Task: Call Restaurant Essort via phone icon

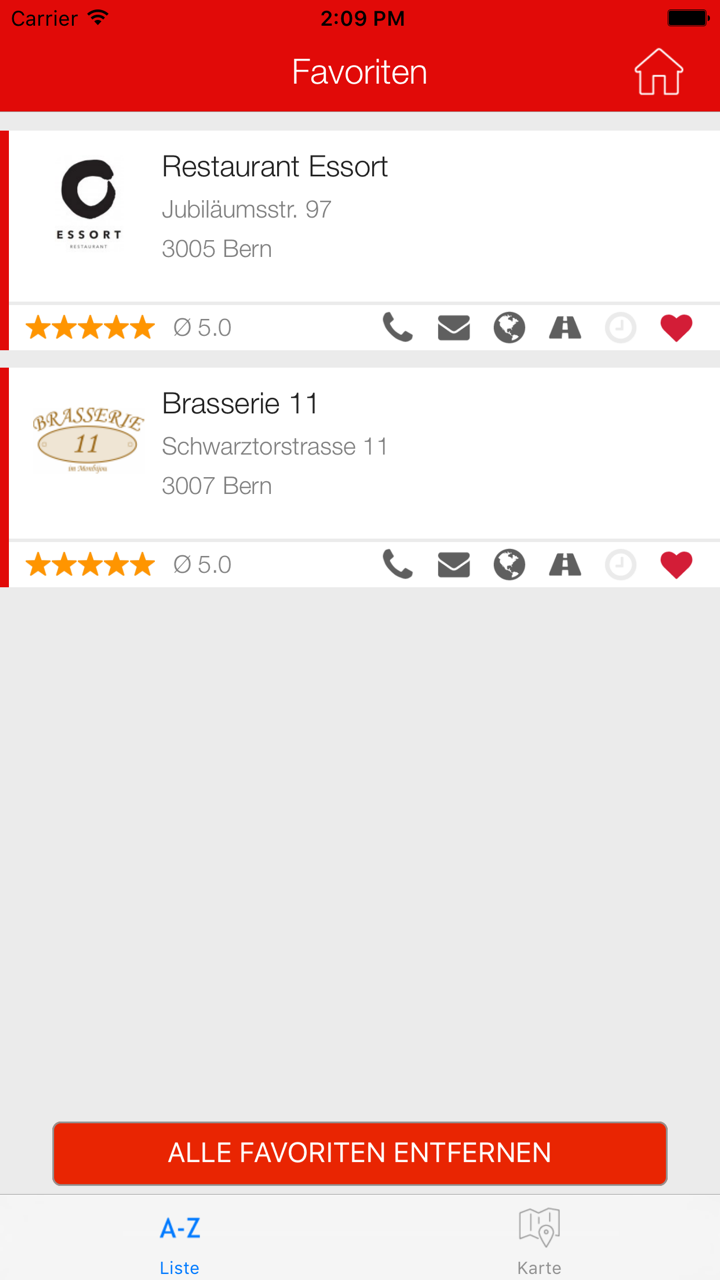Action: [398, 327]
